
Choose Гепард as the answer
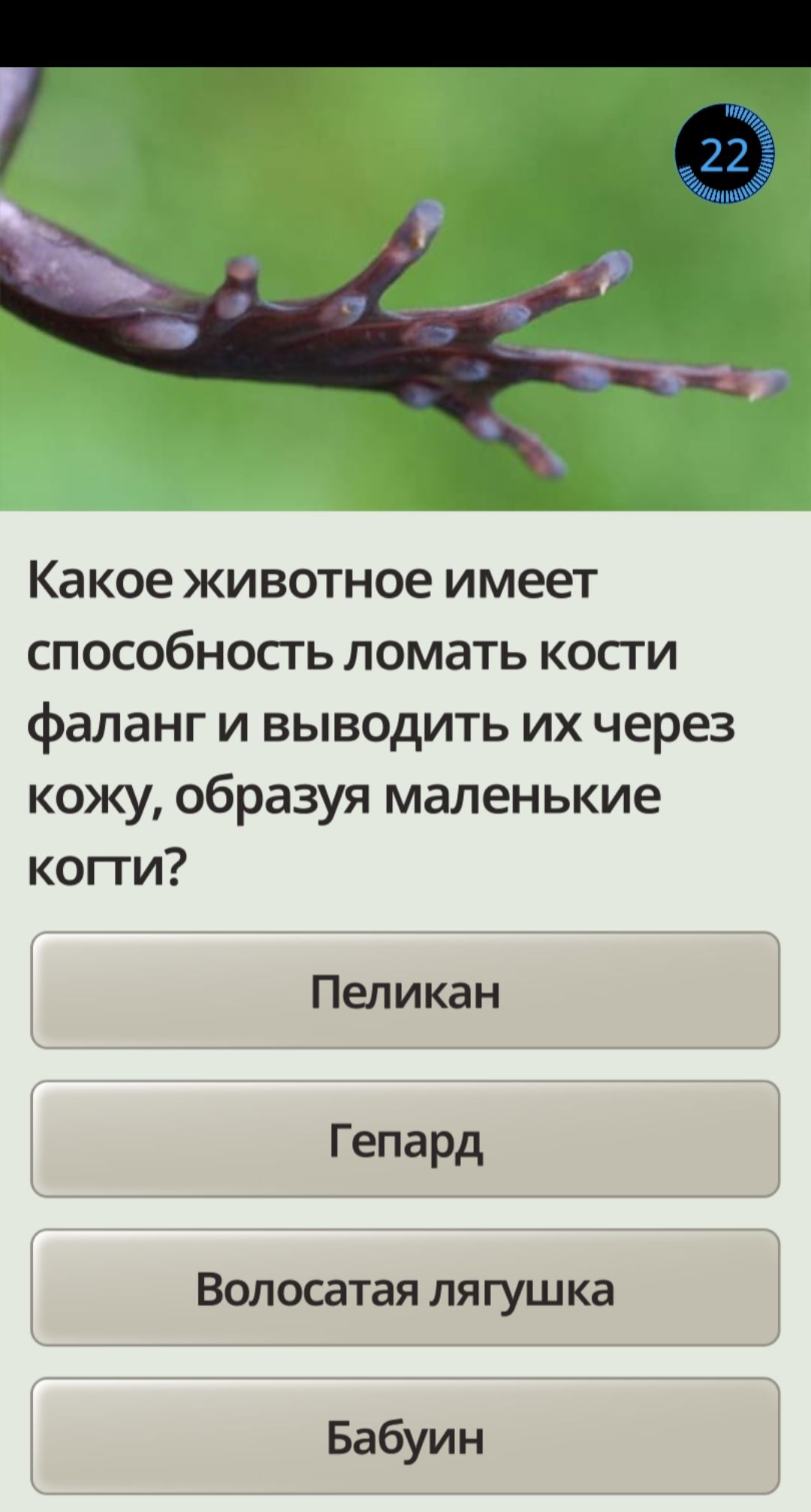pyautogui.click(x=405, y=1139)
